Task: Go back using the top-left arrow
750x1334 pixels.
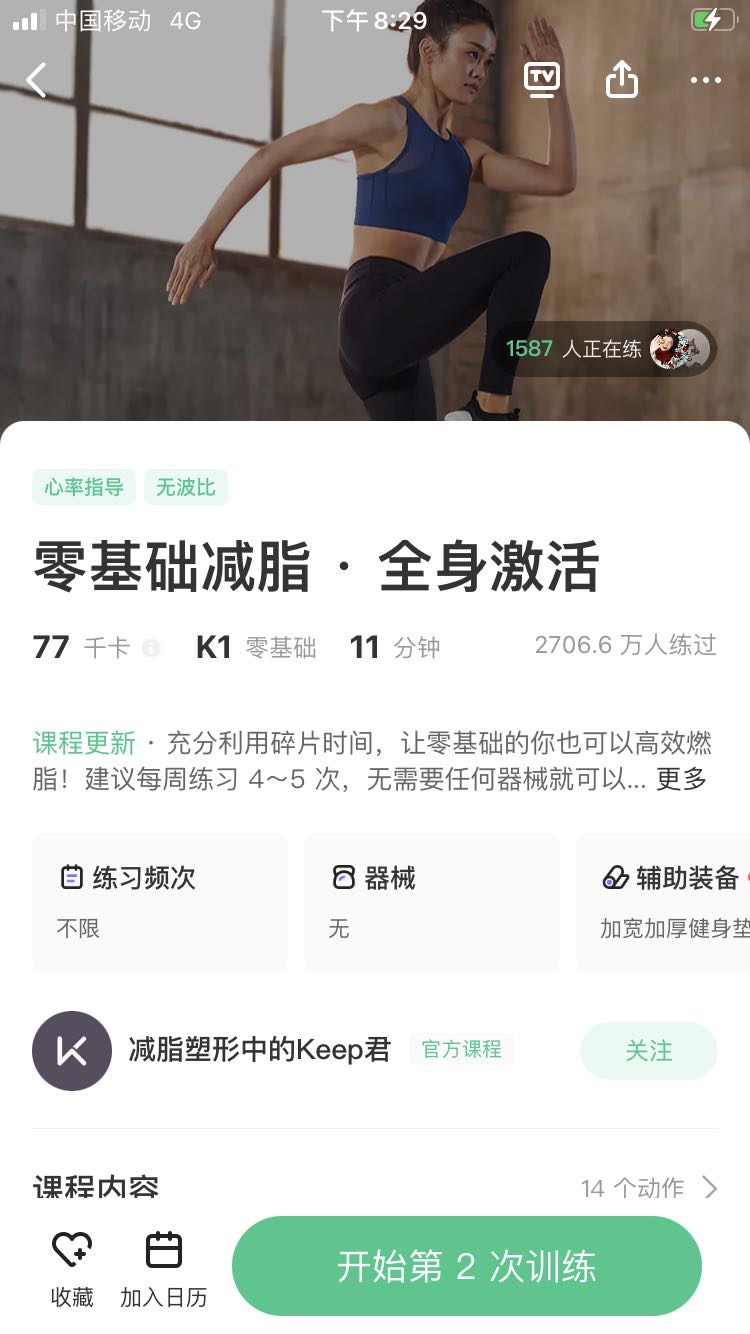Action: tap(37, 80)
